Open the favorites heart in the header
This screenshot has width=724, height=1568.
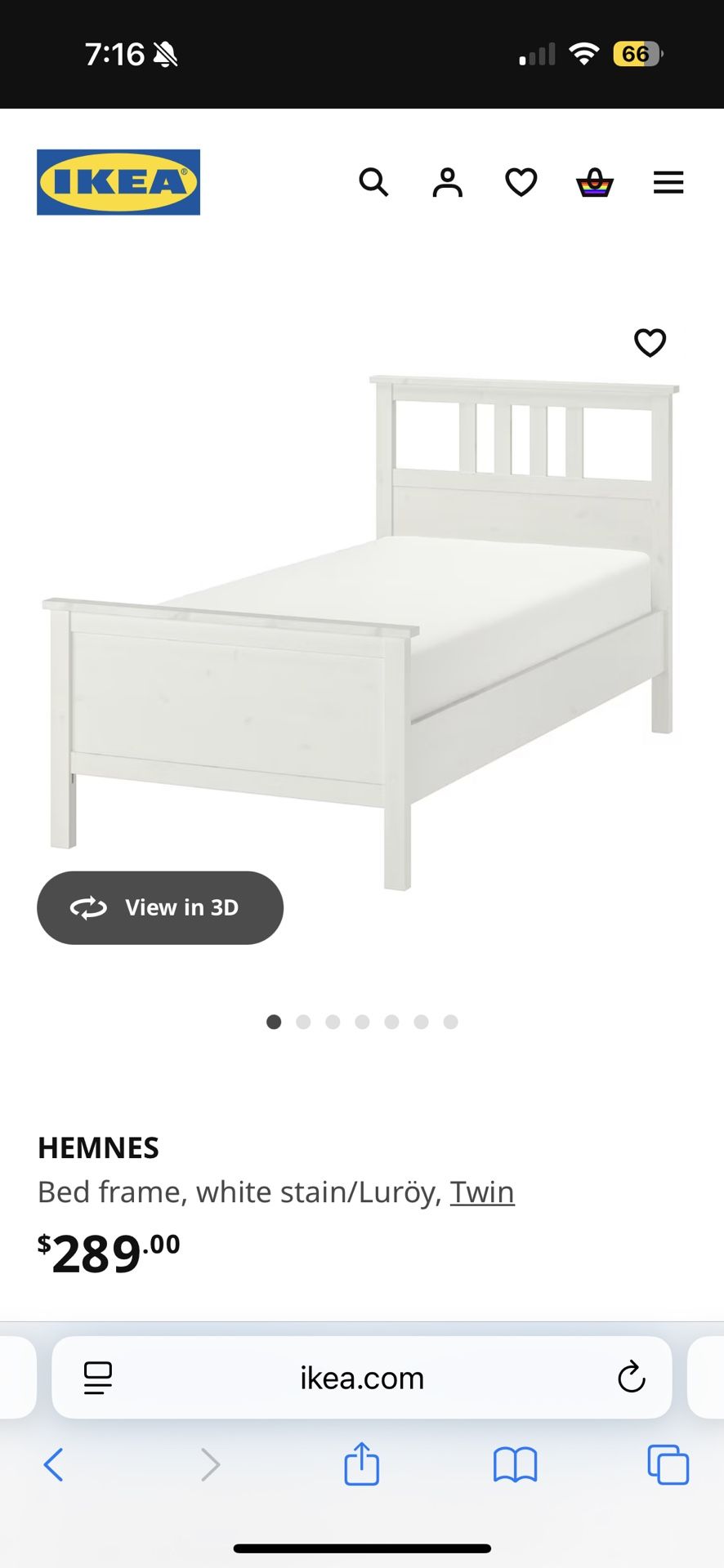[521, 182]
